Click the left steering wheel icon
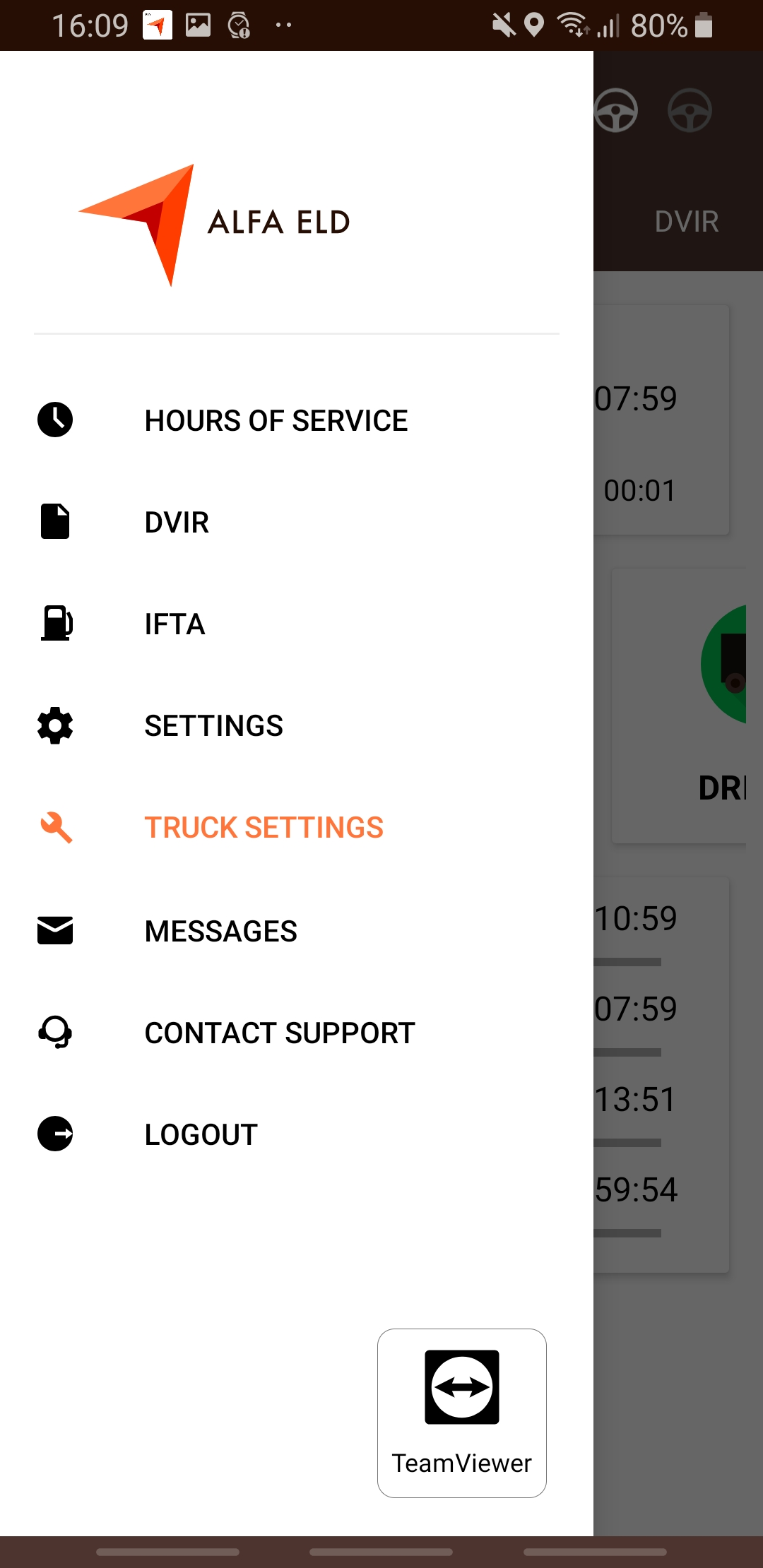The height and width of the screenshot is (1568, 763). pyautogui.click(x=616, y=111)
